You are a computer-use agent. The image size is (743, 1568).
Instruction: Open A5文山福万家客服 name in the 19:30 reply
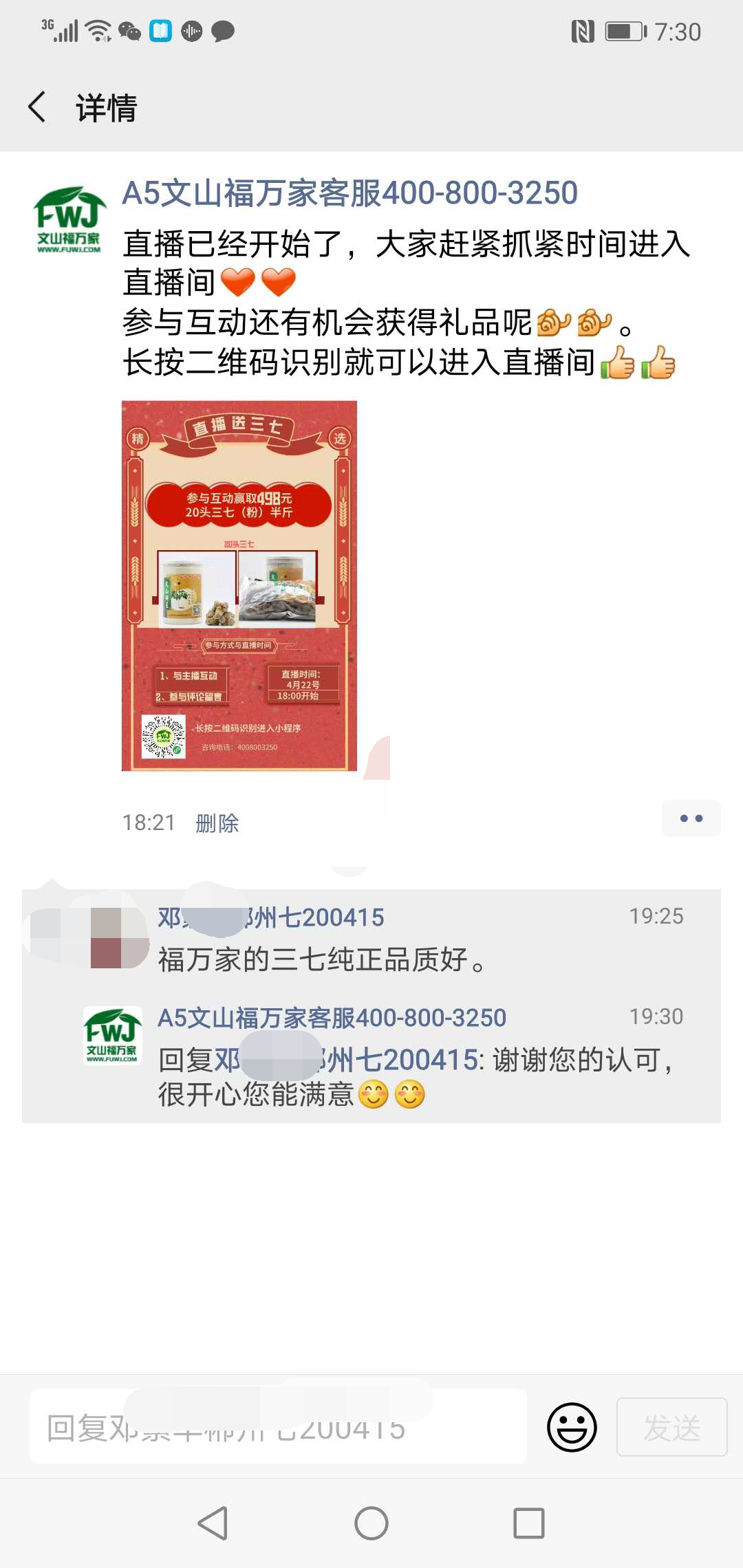pyautogui.click(x=332, y=1018)
